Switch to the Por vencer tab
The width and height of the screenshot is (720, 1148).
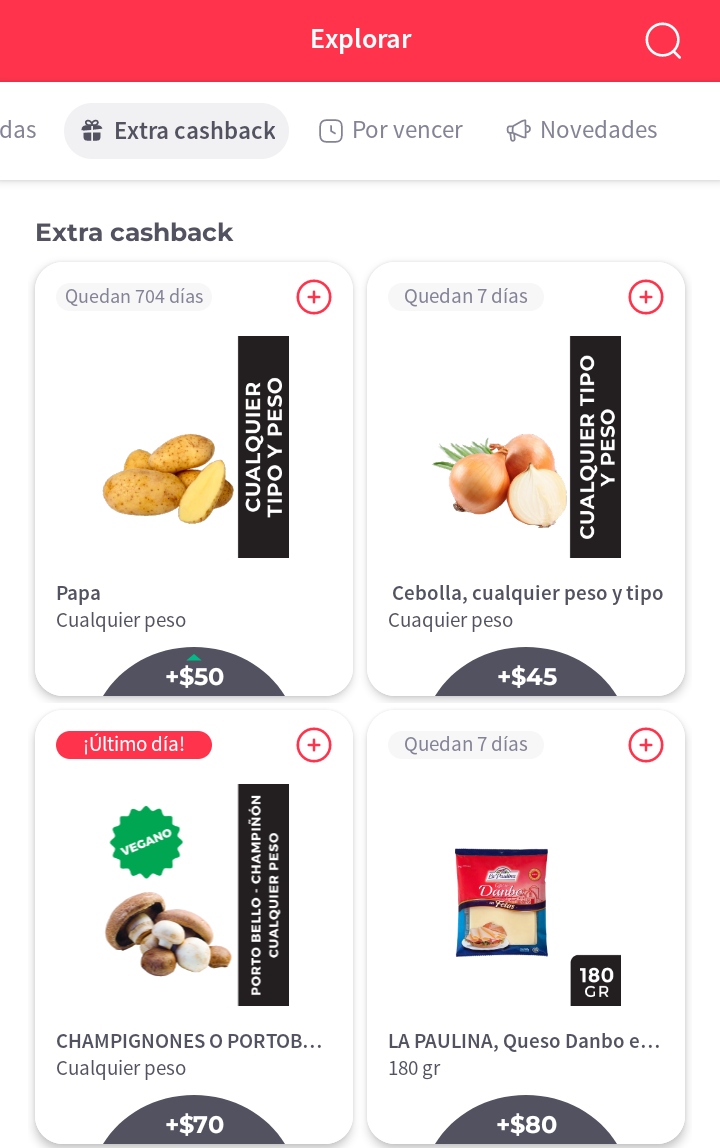pyautogui.click(x=391, y=131)
